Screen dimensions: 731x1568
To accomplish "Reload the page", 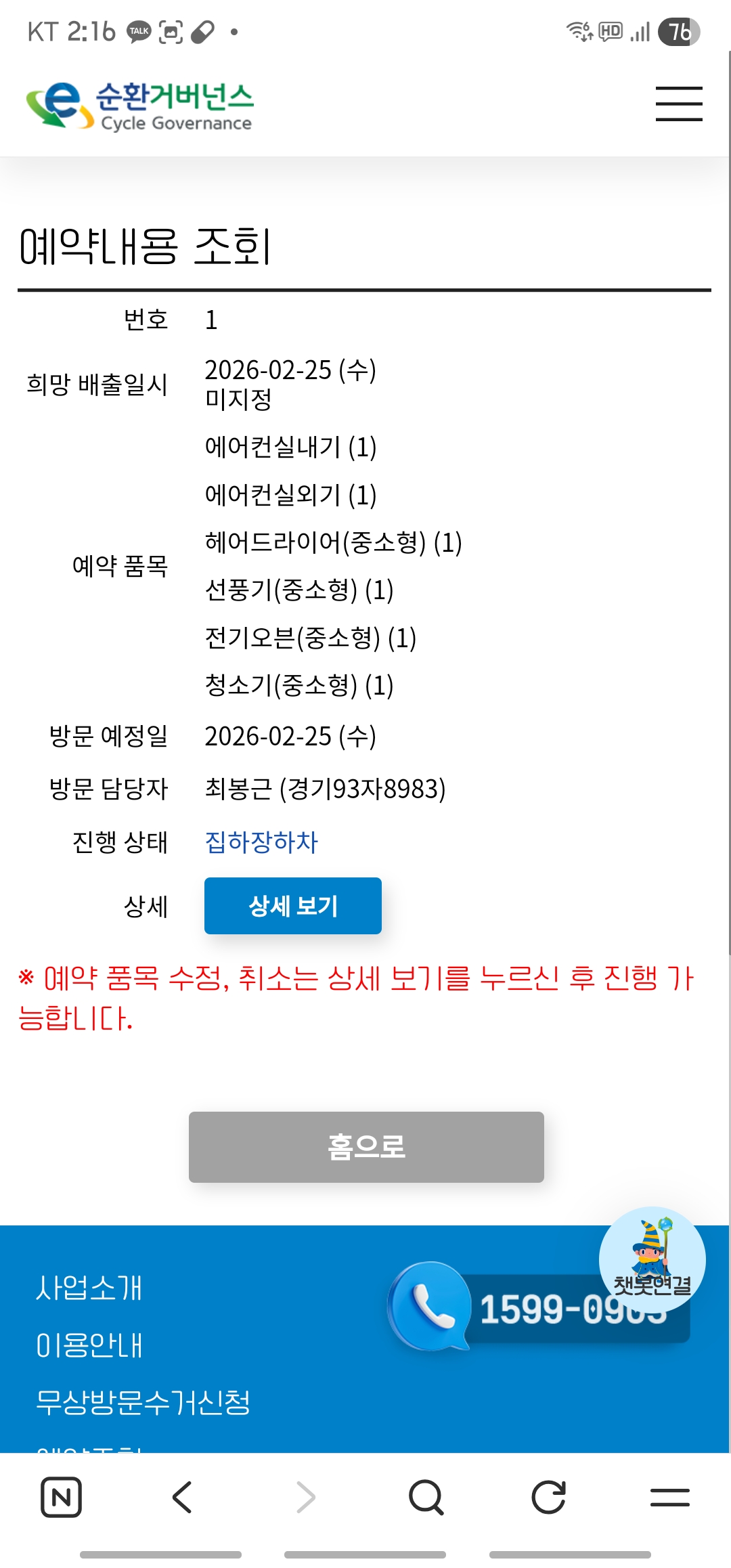I will pos(548,1497).
